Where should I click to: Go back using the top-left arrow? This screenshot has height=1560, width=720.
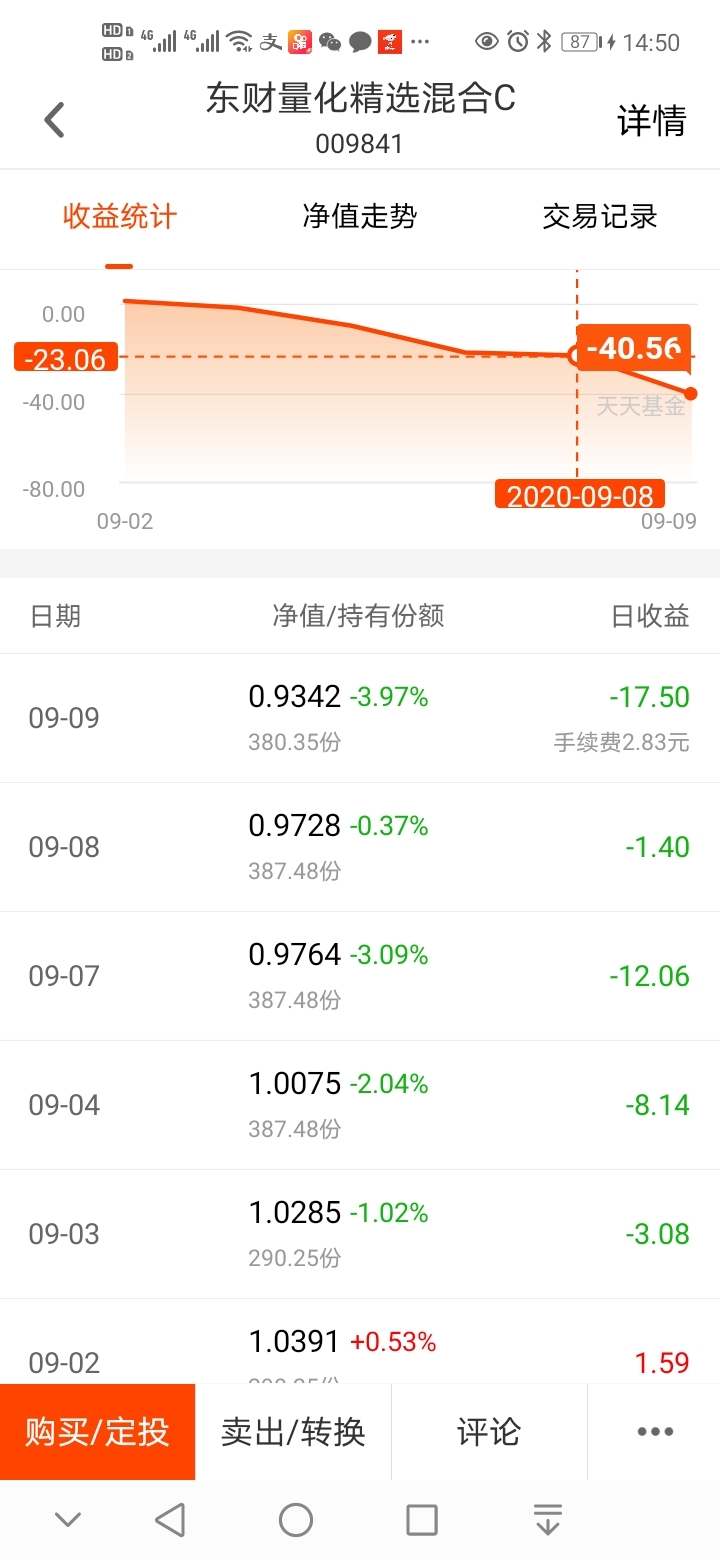[x=54, y=120]
